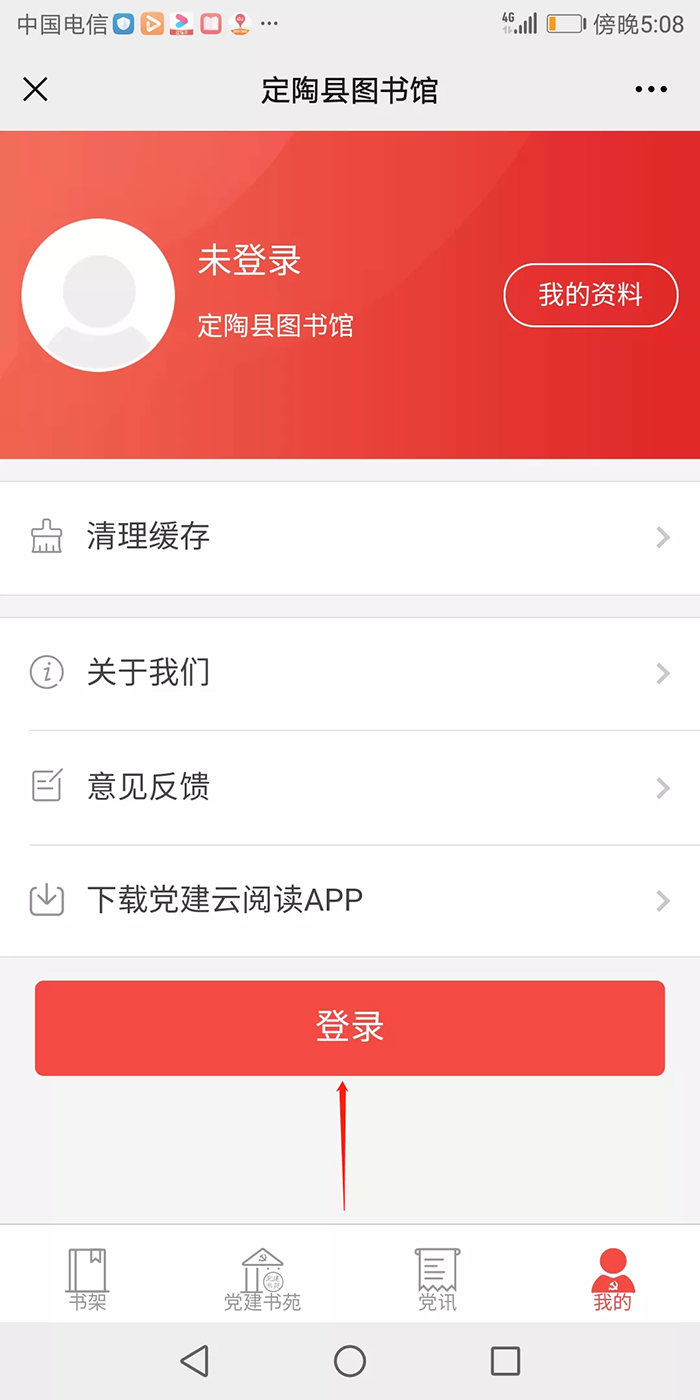Open the three-dot overflow menu

651,90
